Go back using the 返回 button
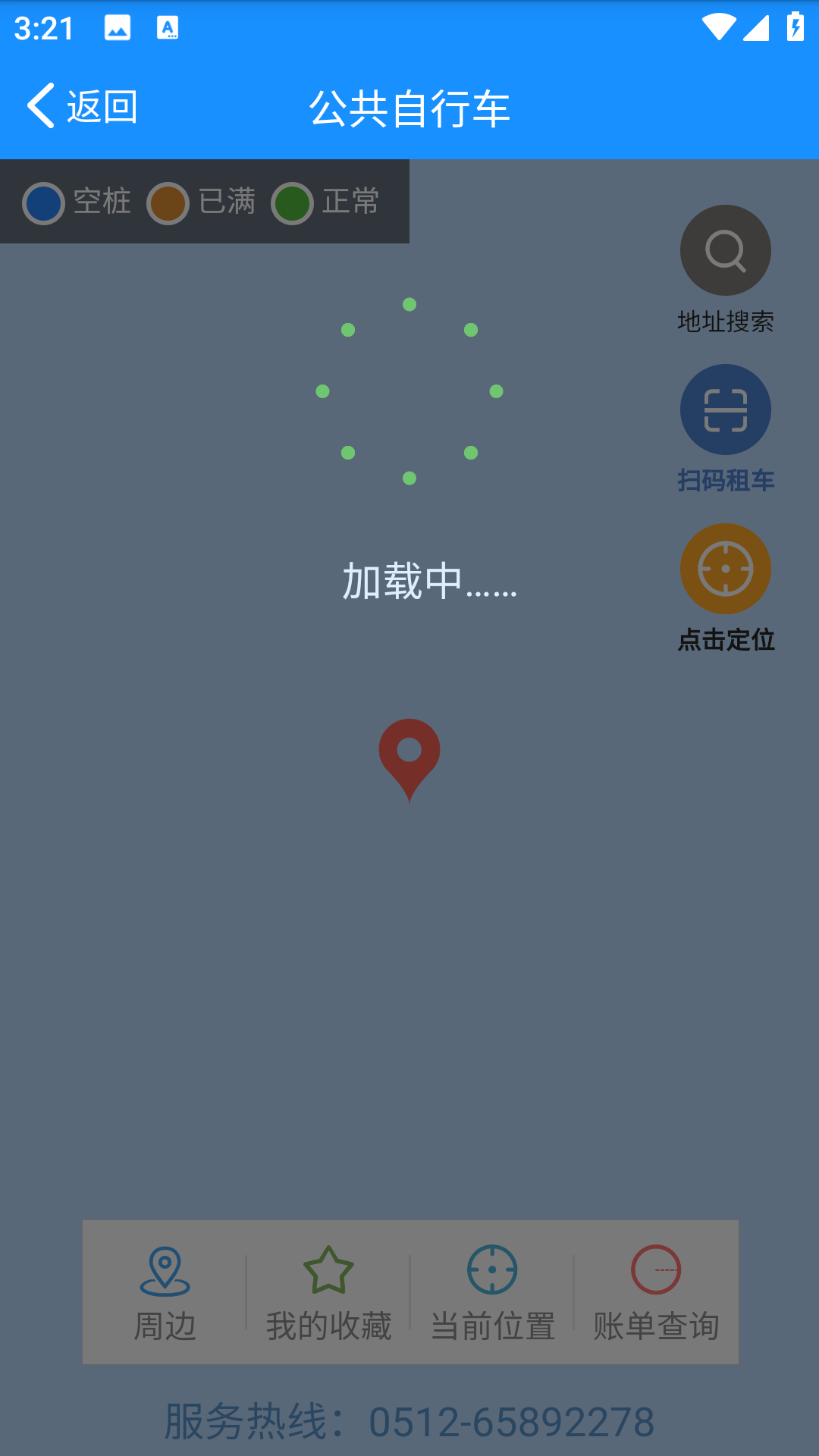This screenshot has width=819, height=1456. 82,106
